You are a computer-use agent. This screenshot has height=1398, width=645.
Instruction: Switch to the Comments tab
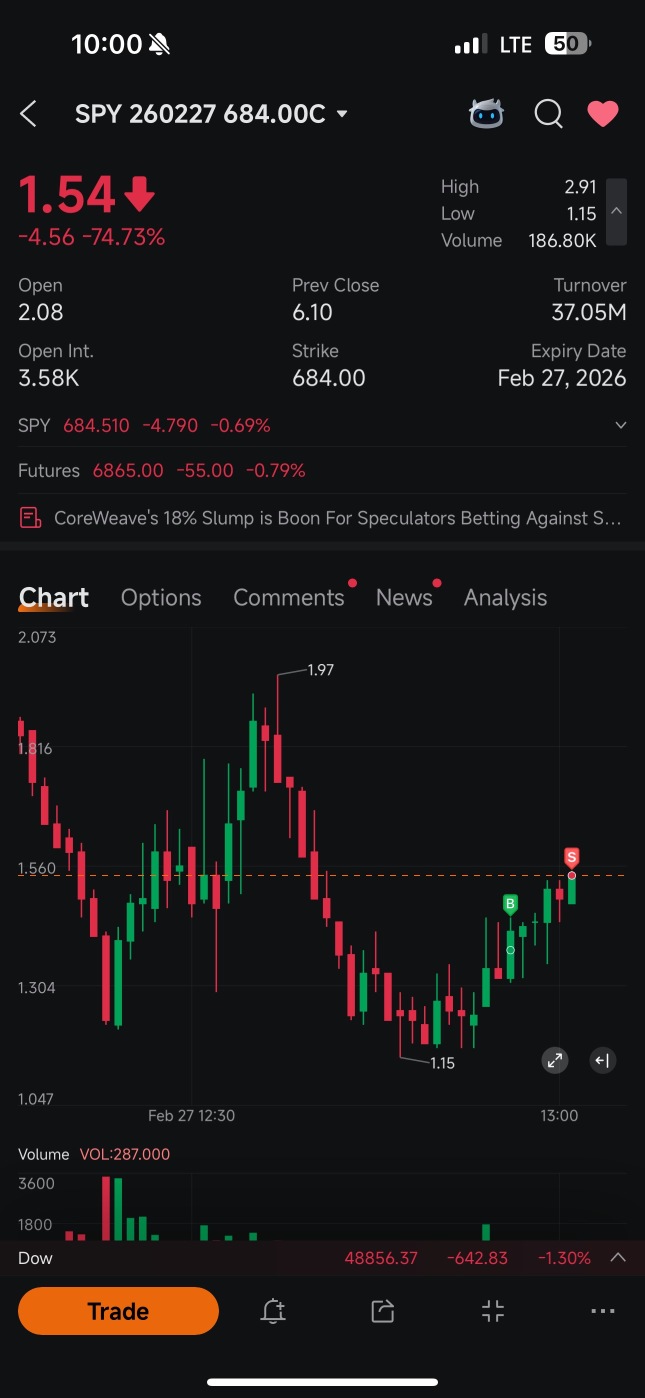point(289,598)
